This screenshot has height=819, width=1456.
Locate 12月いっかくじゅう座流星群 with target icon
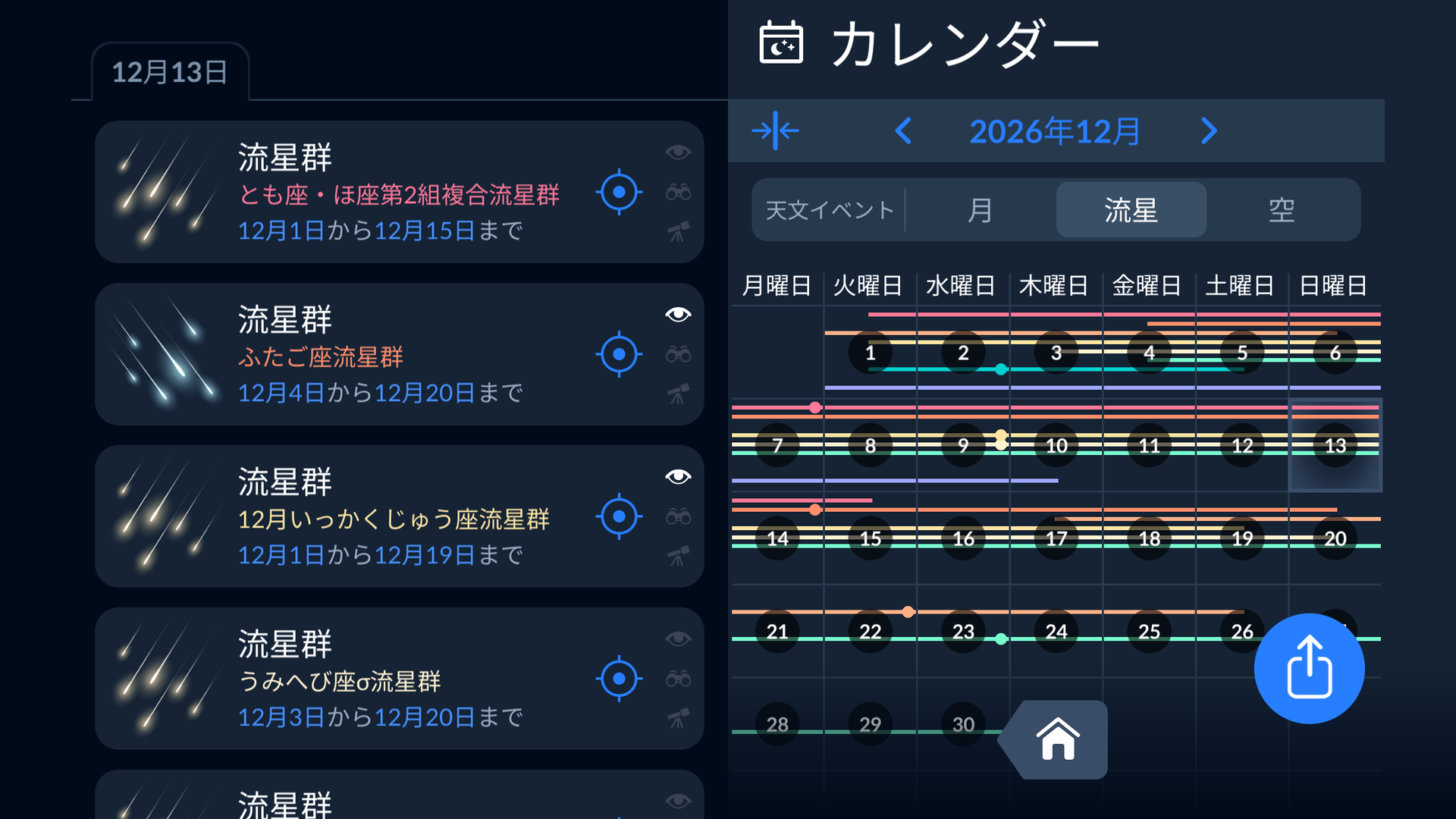(619, 516)
